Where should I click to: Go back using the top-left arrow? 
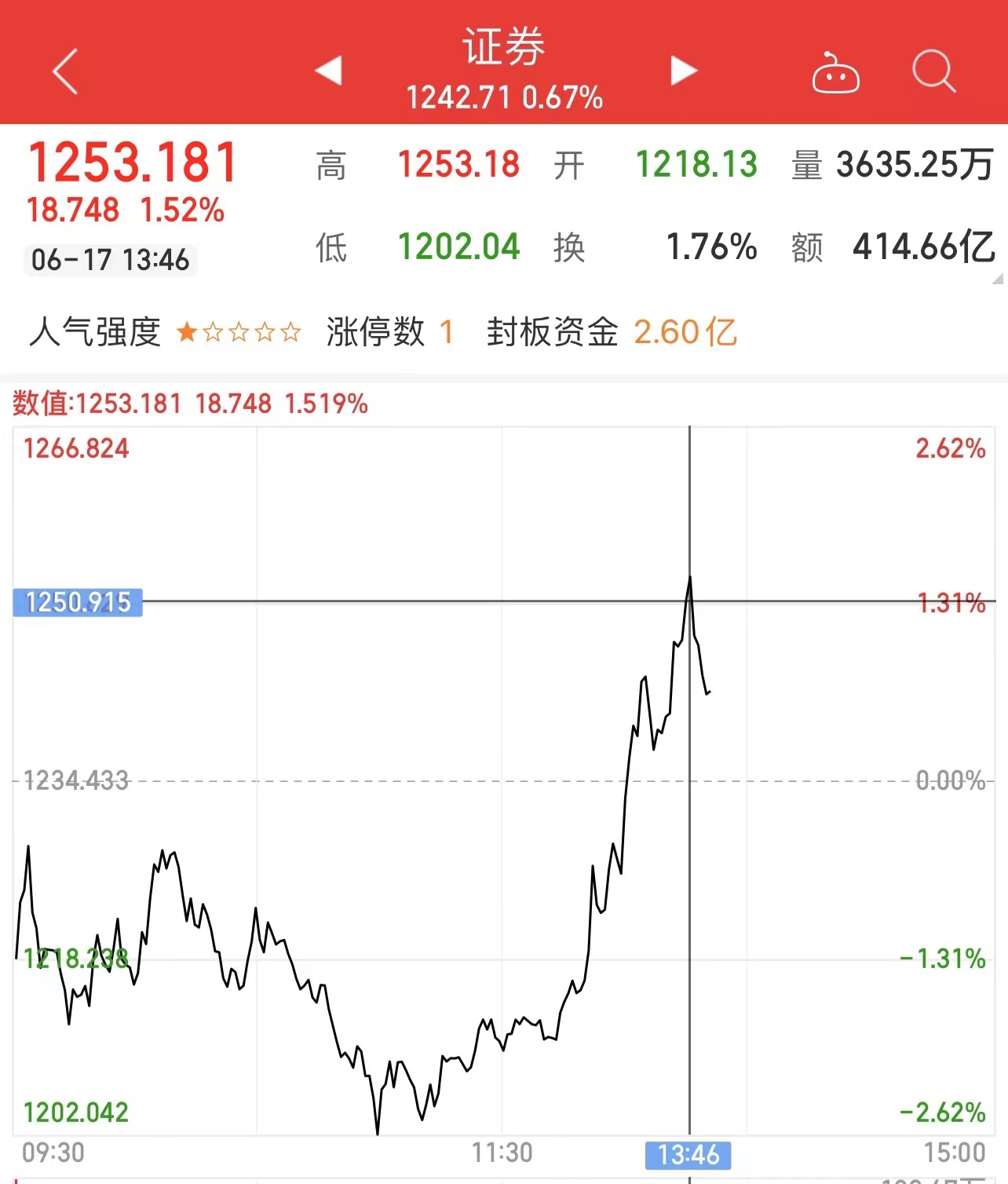65,71
